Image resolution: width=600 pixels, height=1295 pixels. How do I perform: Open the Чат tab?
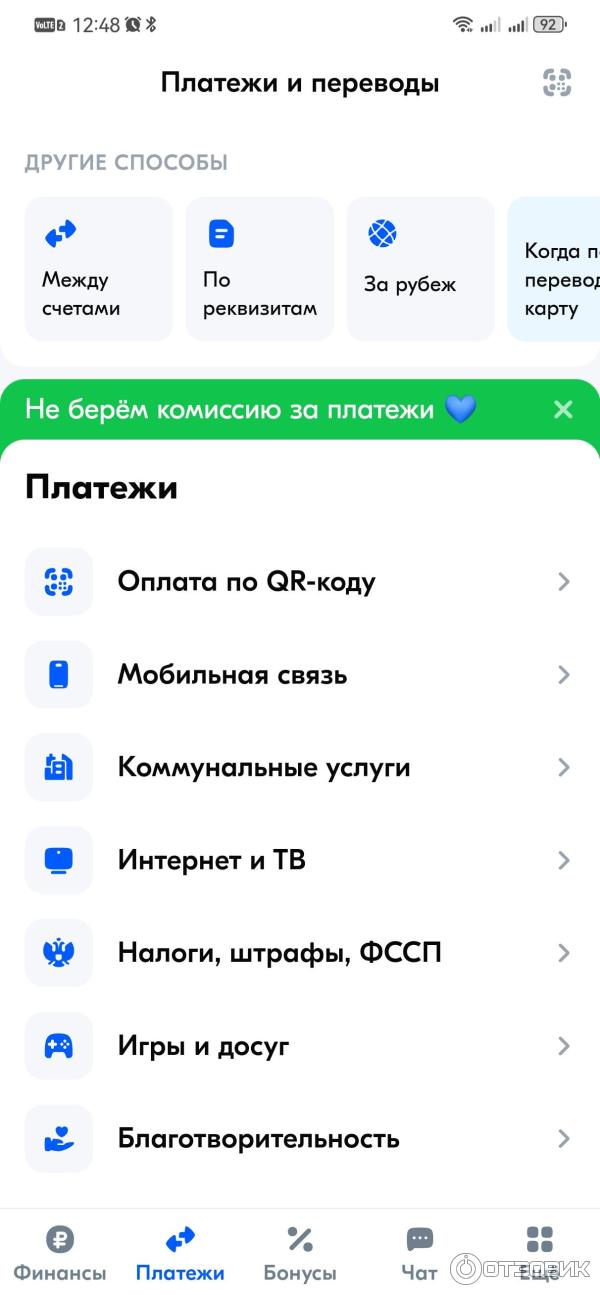420,1253
